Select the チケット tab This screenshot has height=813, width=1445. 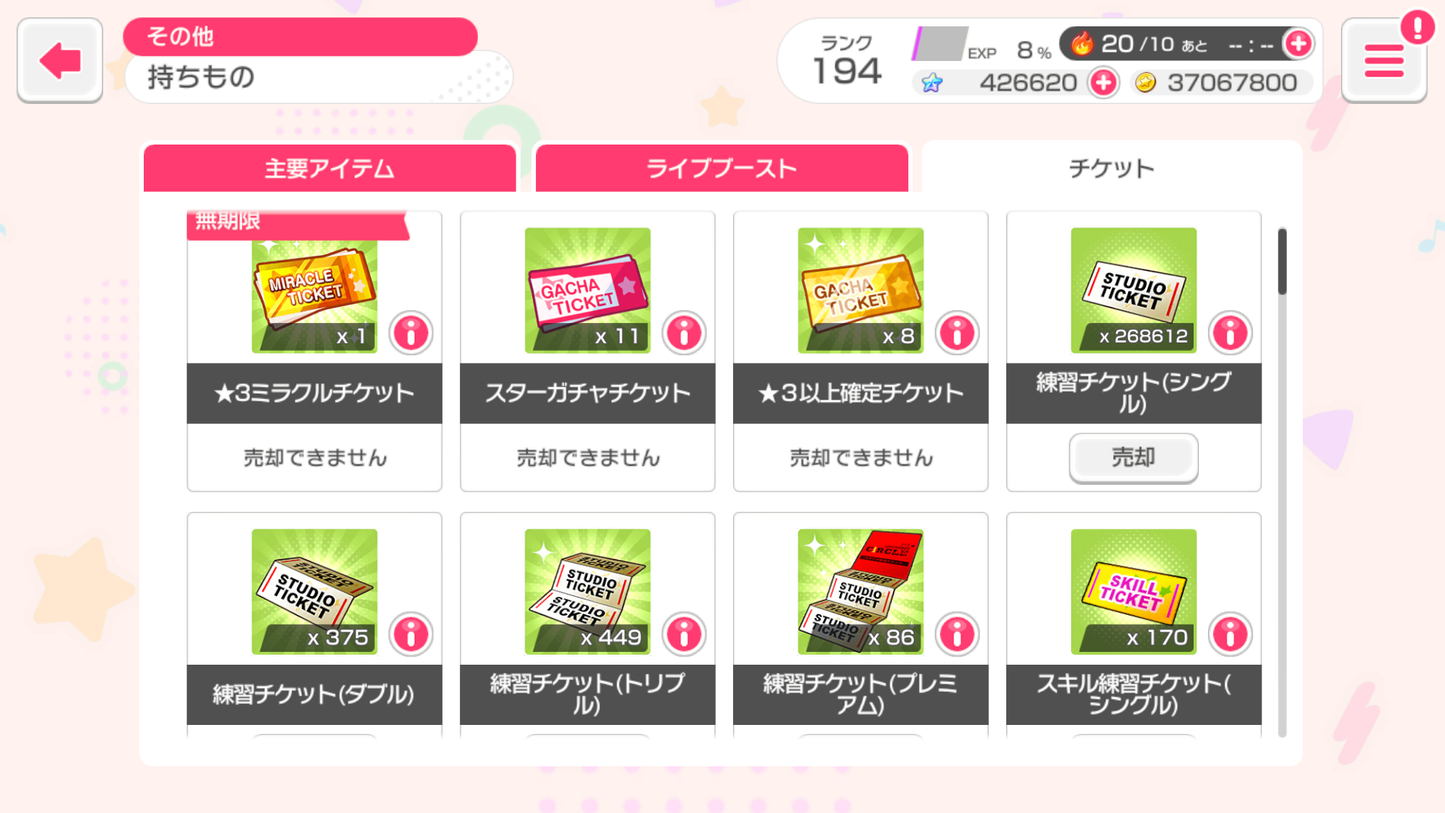click(x=1111, y=168)
